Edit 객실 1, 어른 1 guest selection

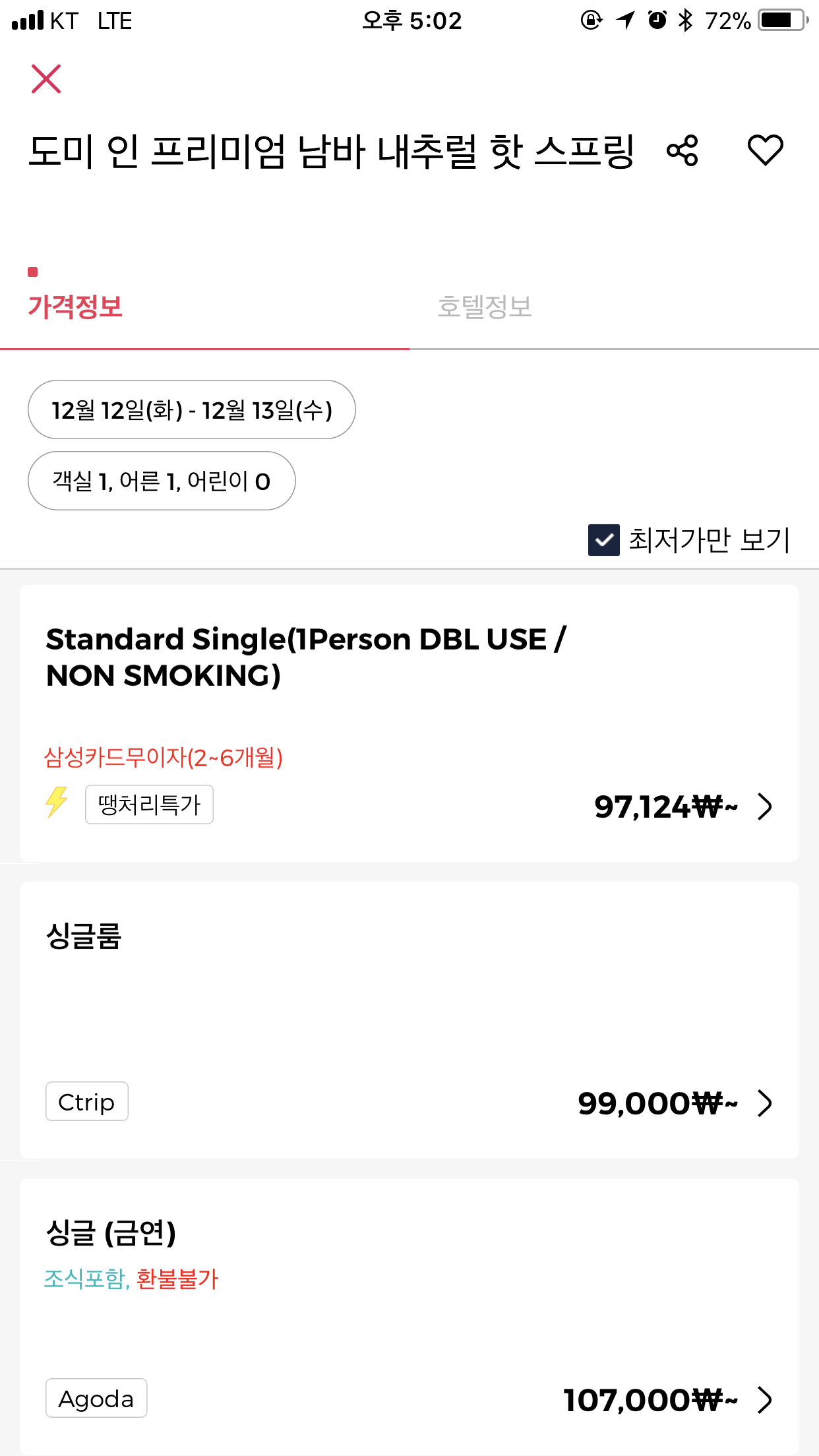162,481
